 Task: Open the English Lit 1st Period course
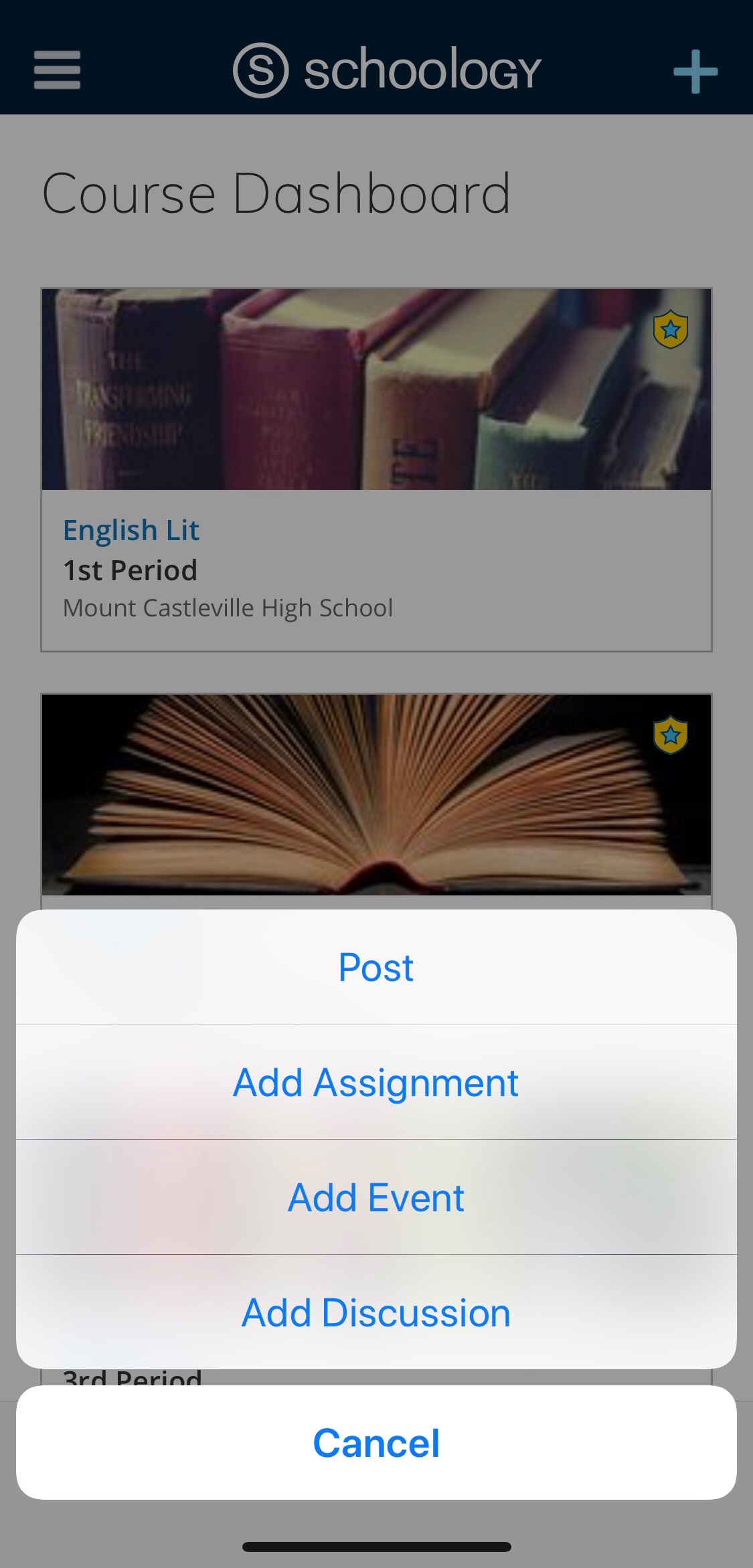132,530
